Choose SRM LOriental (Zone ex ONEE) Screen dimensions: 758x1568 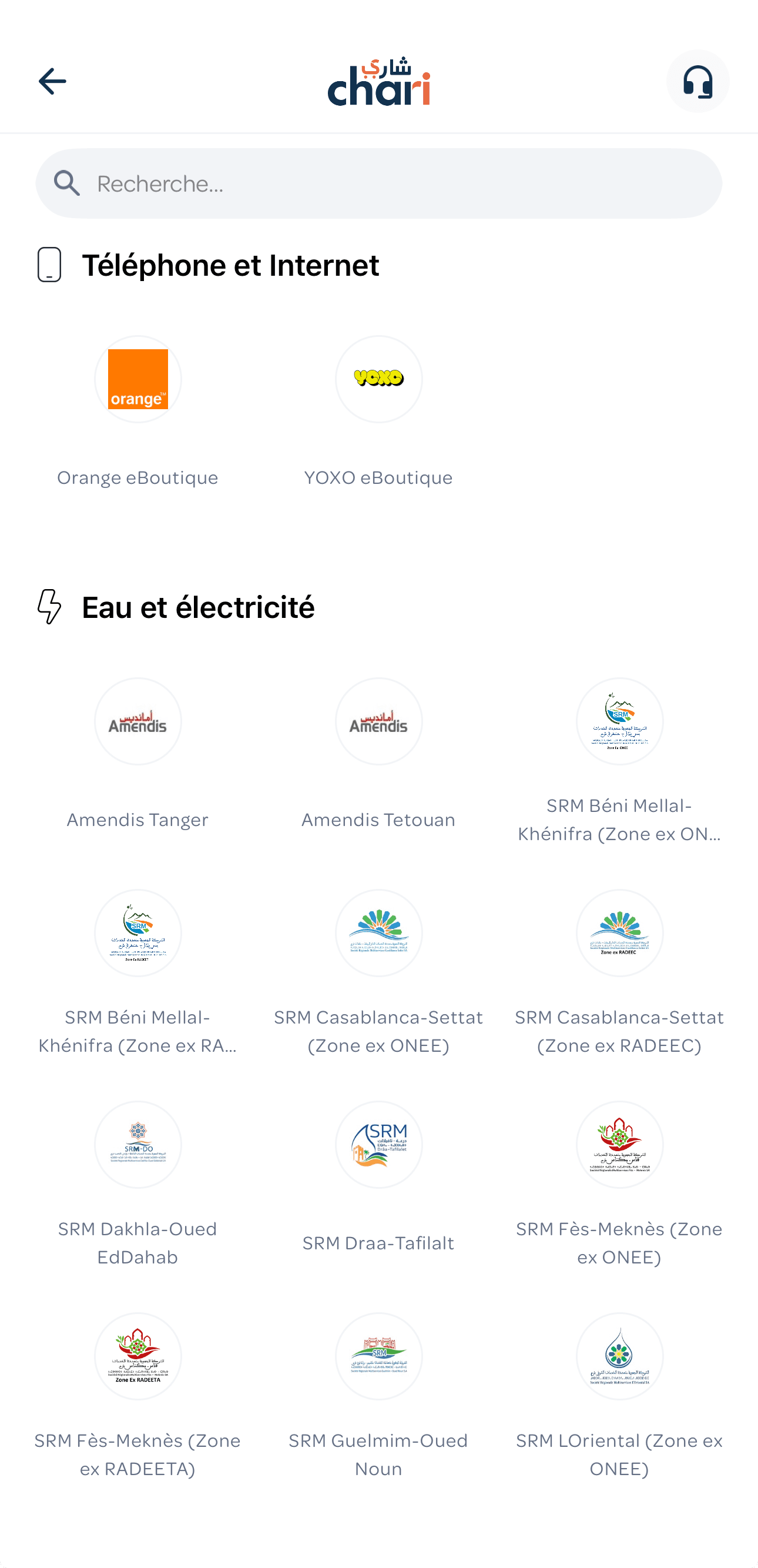tap(619, 1357)
